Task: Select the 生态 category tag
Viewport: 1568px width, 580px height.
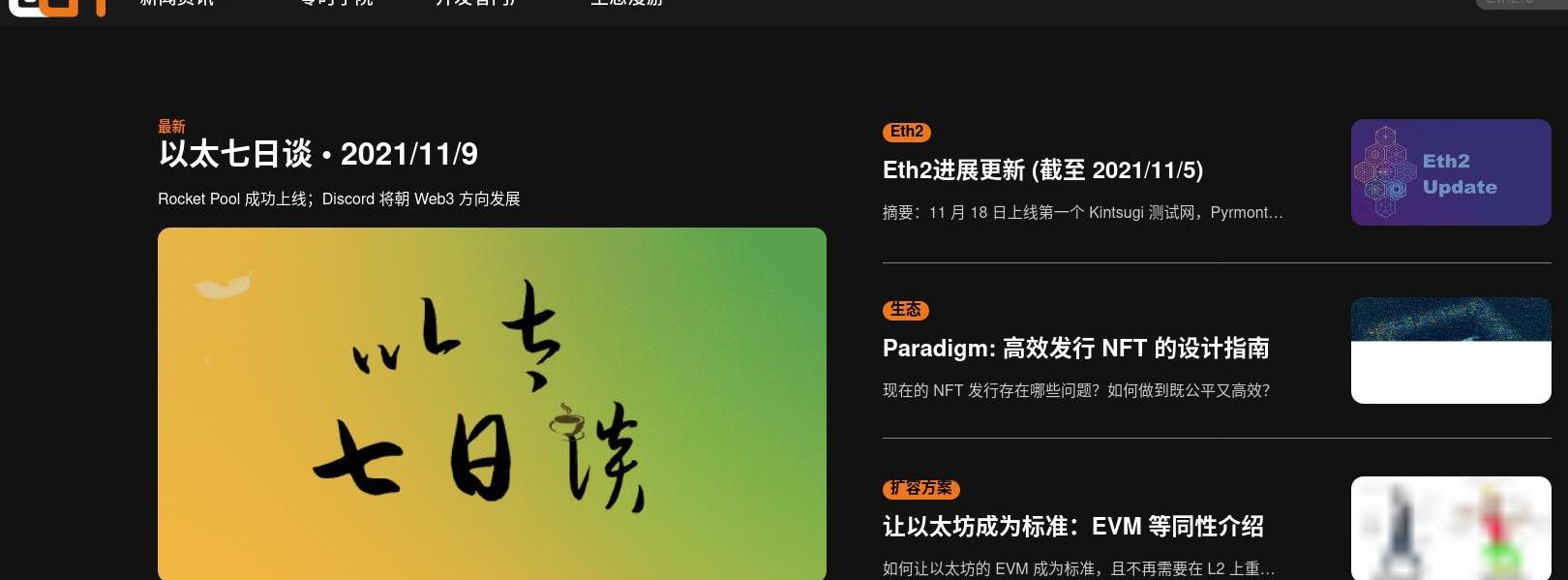Action: (x=905, y=310)
